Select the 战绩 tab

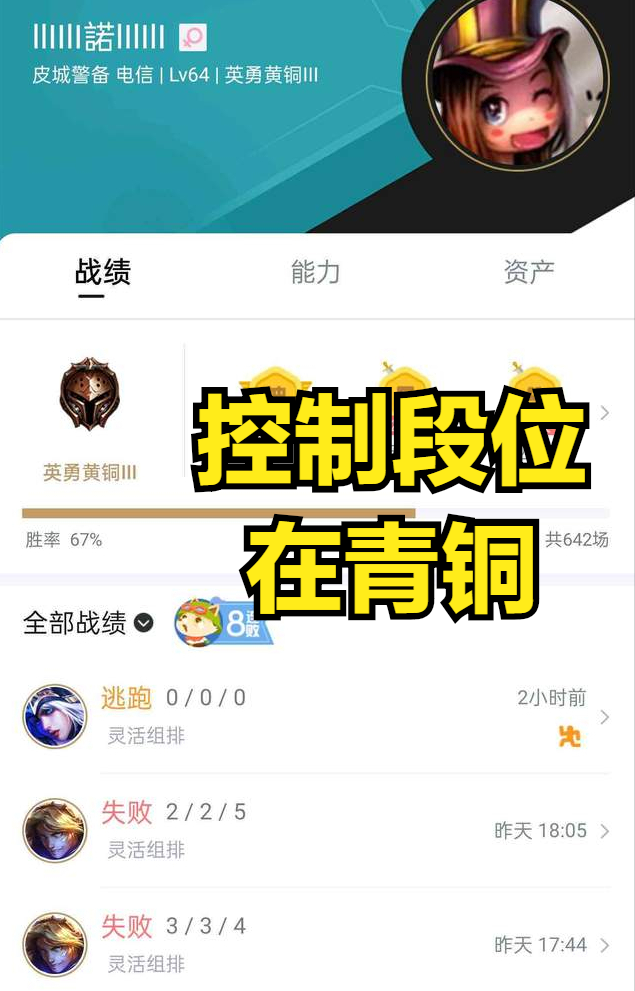[x=103, y=271]
